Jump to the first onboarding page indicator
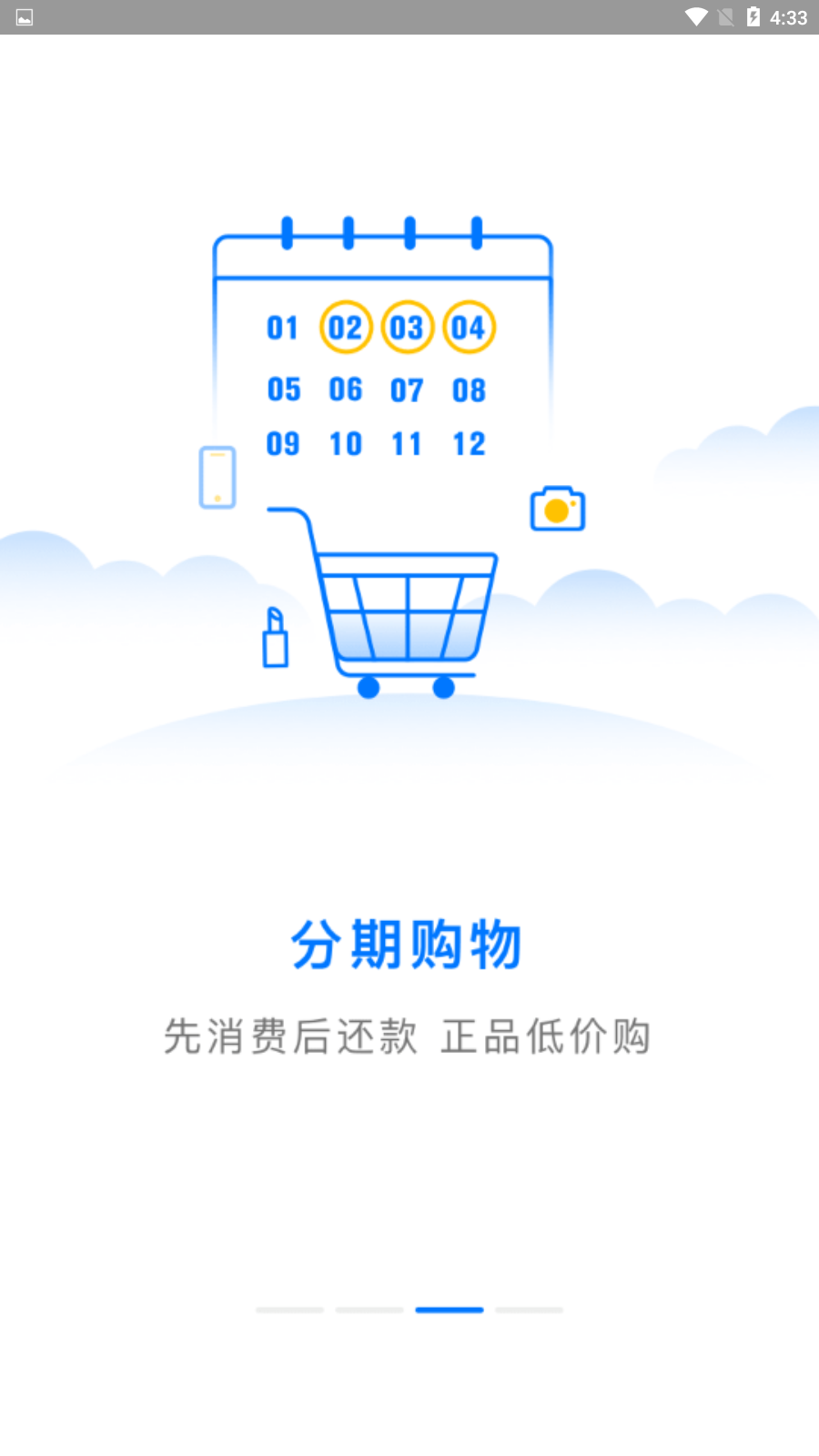The height and width of the screenshot is (1456, 819). tap(289, 1309)
